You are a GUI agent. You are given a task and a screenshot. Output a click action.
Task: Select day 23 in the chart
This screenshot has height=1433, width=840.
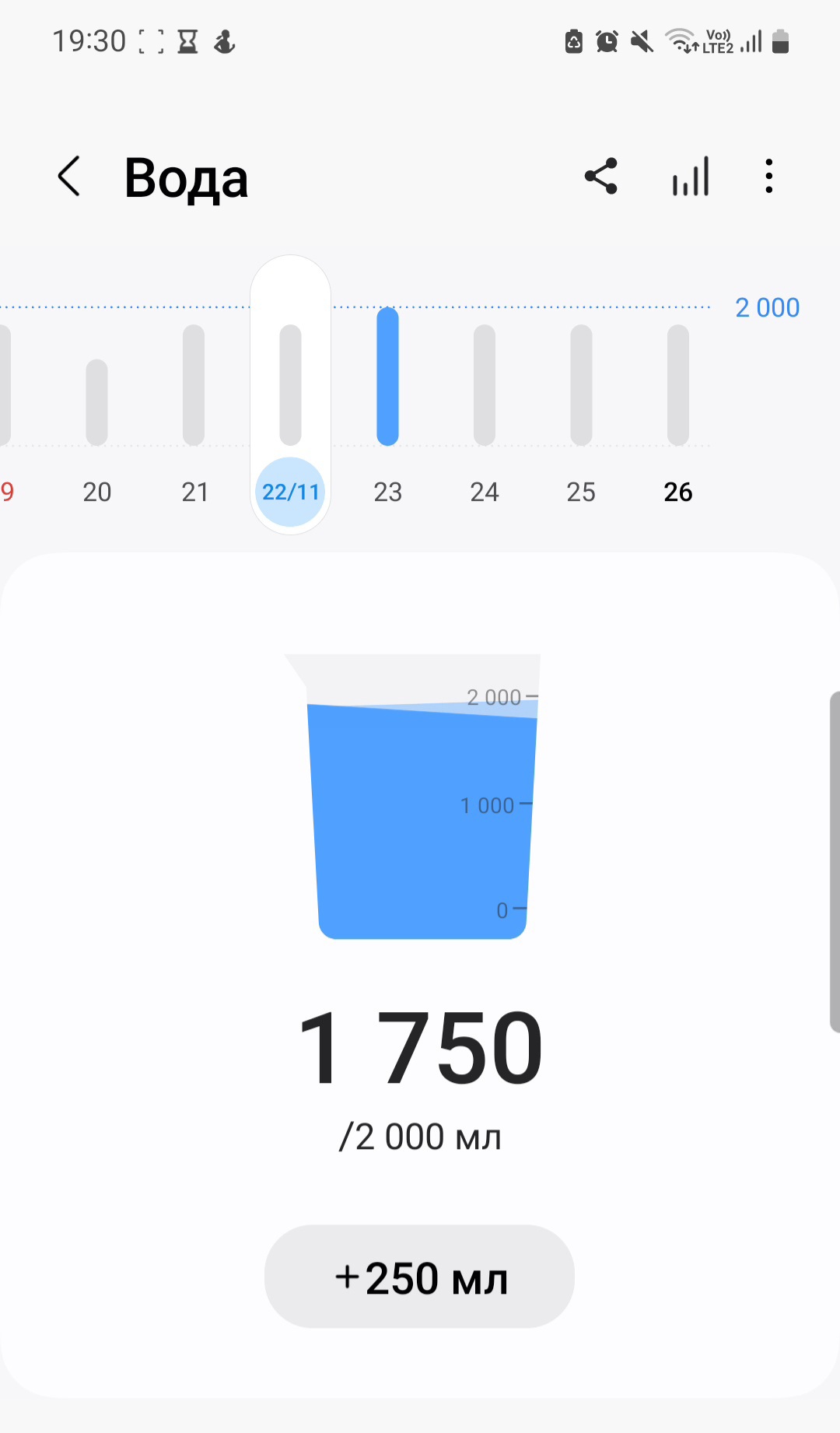point(387,492)
